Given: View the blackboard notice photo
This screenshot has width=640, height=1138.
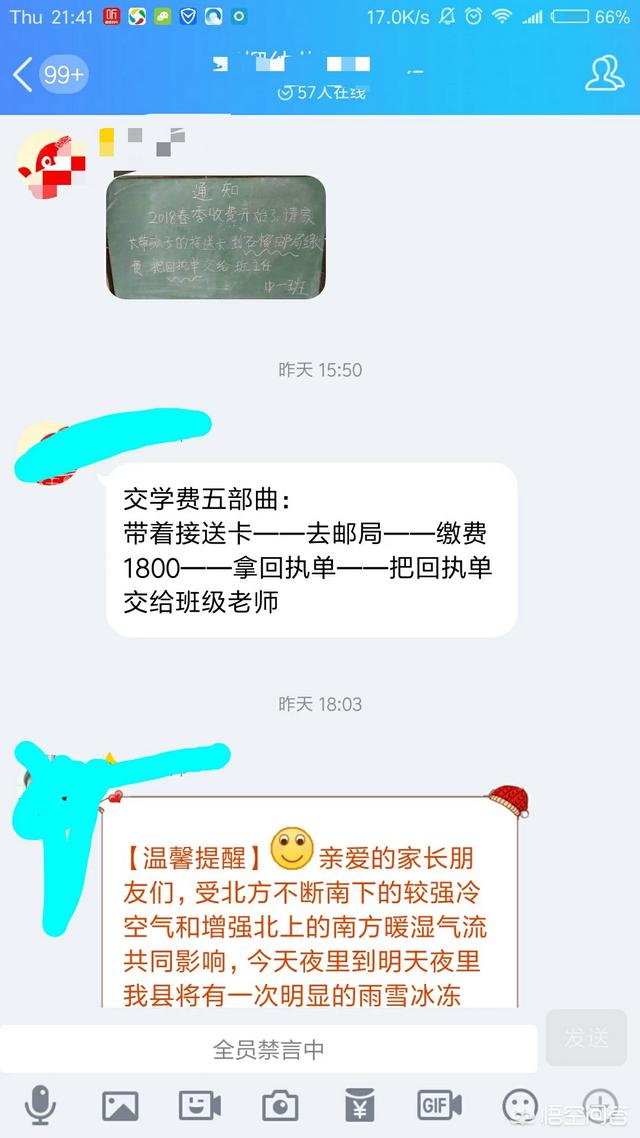Looking at the screenshot, I should point(217,236).
